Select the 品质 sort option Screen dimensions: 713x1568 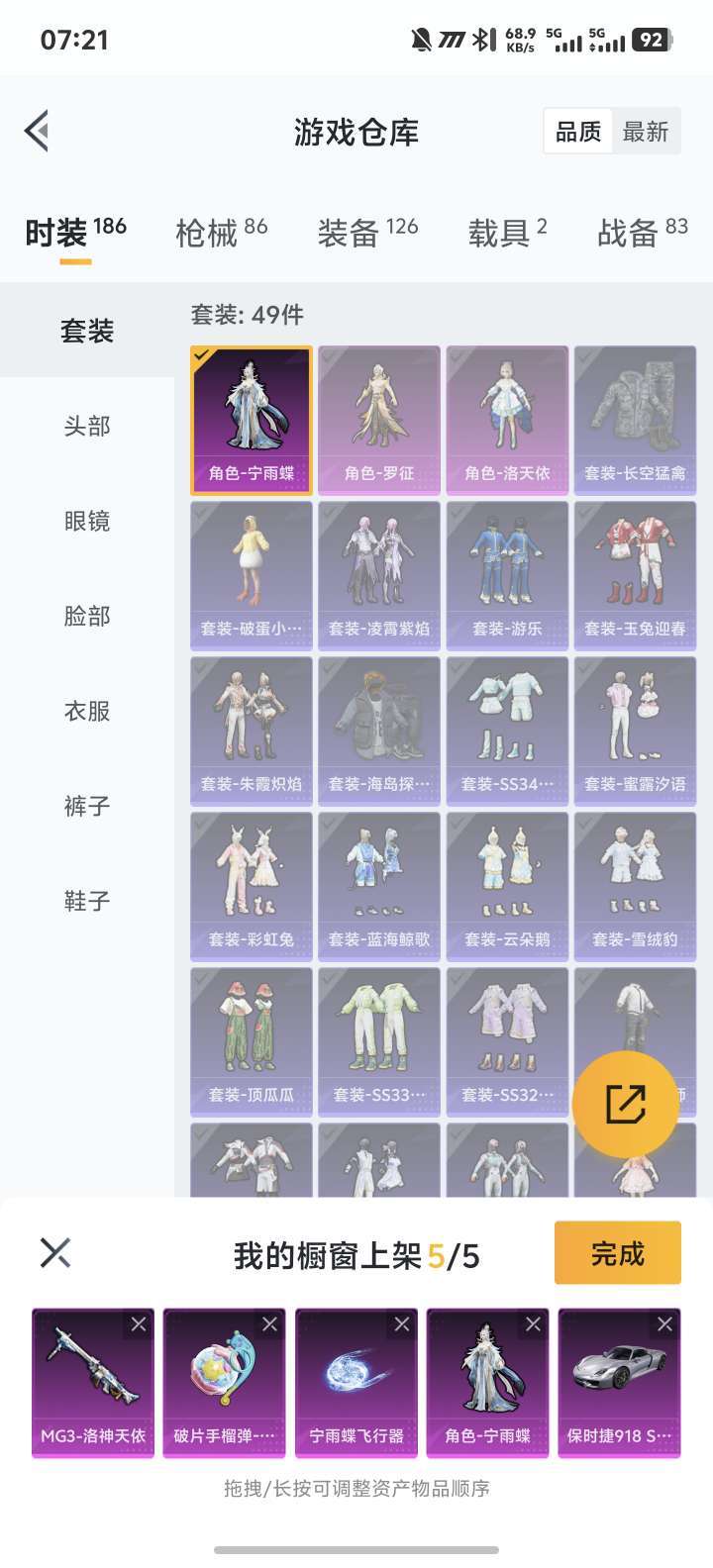coord(578,132)
